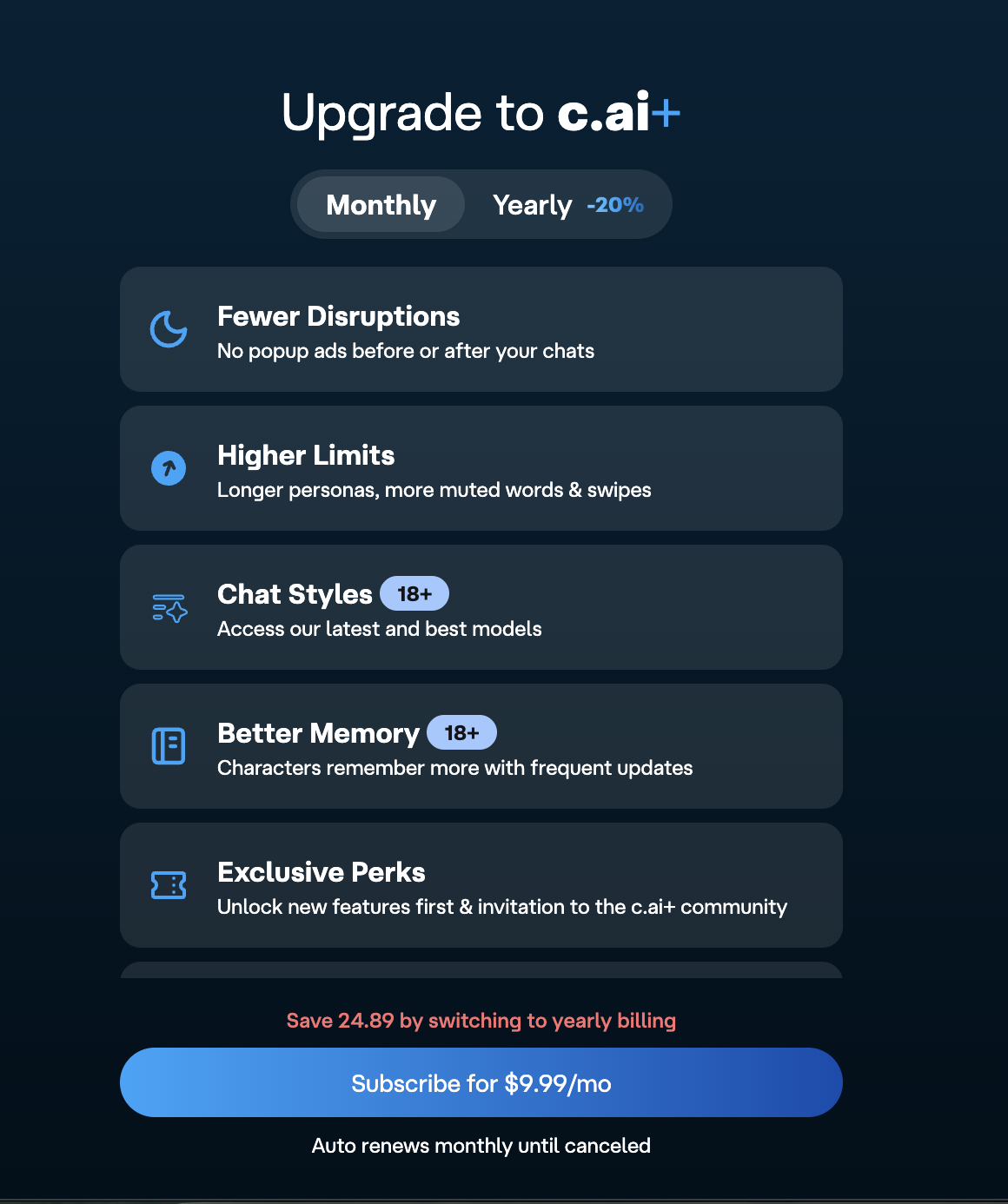
Task: Switch to Yearly billing
Action: point(567,205)
